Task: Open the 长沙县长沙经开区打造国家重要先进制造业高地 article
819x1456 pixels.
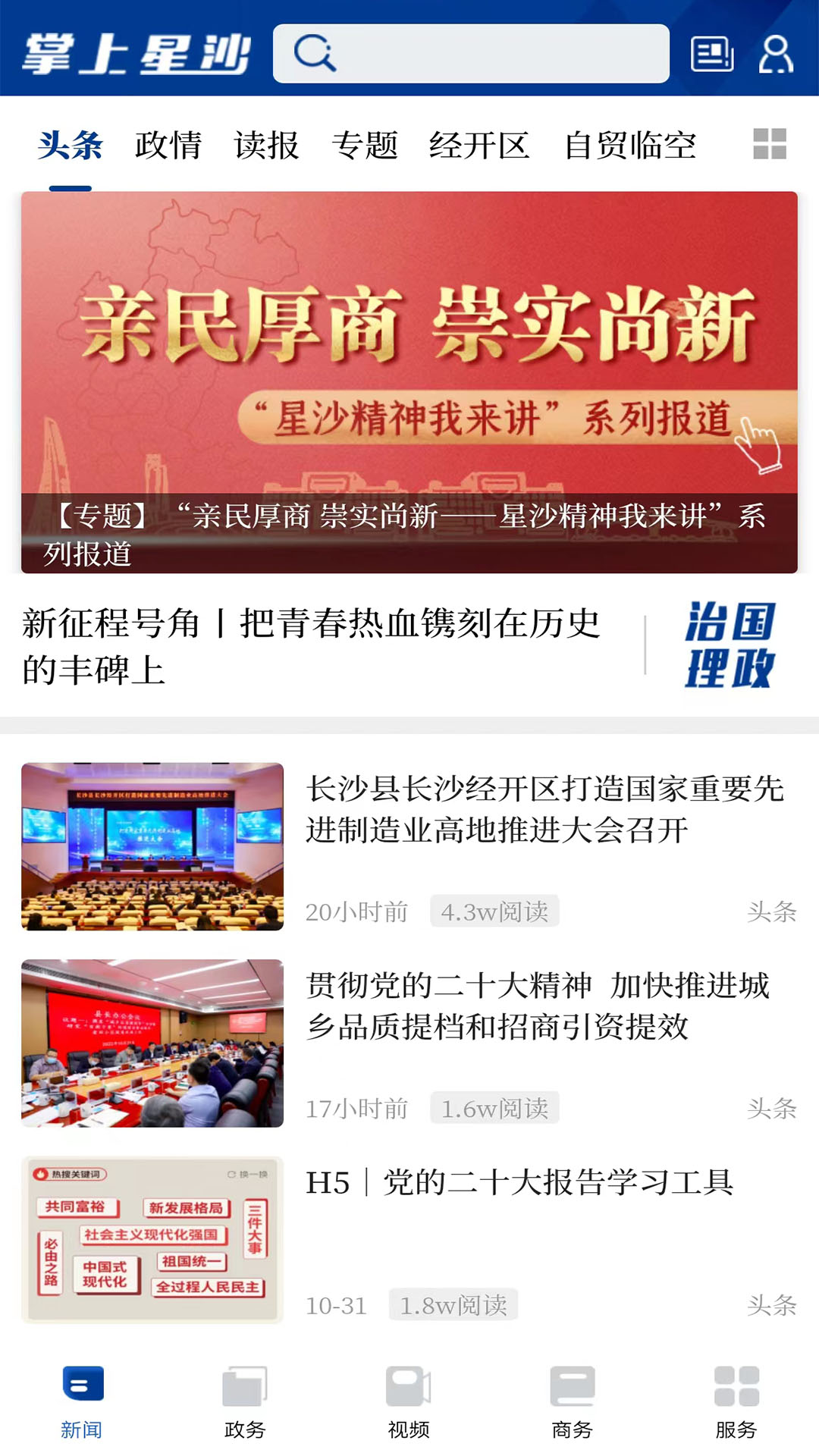Action: (544, 810)
